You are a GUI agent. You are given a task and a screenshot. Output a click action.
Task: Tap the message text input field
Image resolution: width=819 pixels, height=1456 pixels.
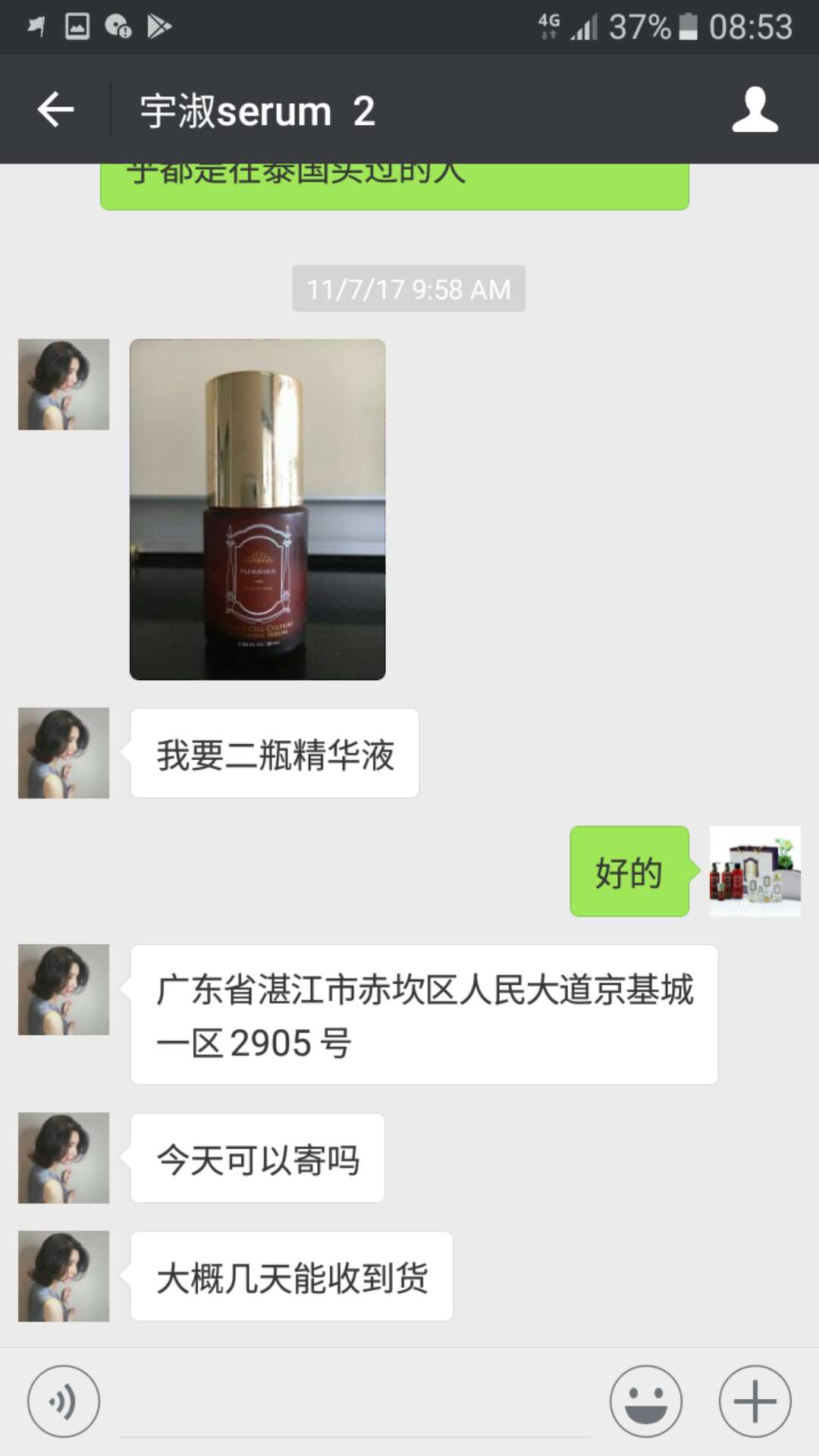355,1403
